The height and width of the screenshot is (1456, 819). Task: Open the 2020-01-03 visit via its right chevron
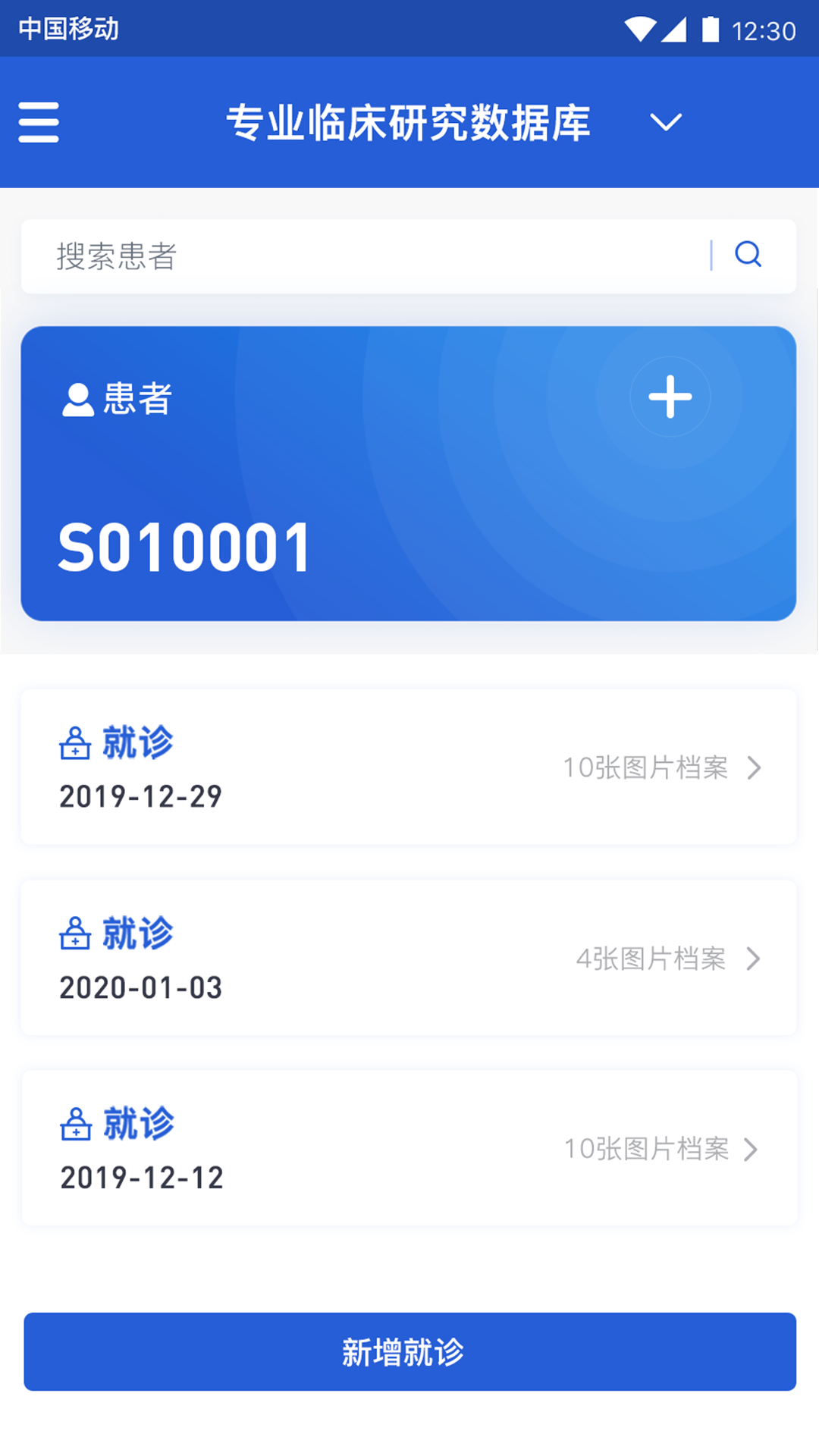click(755, 959)
